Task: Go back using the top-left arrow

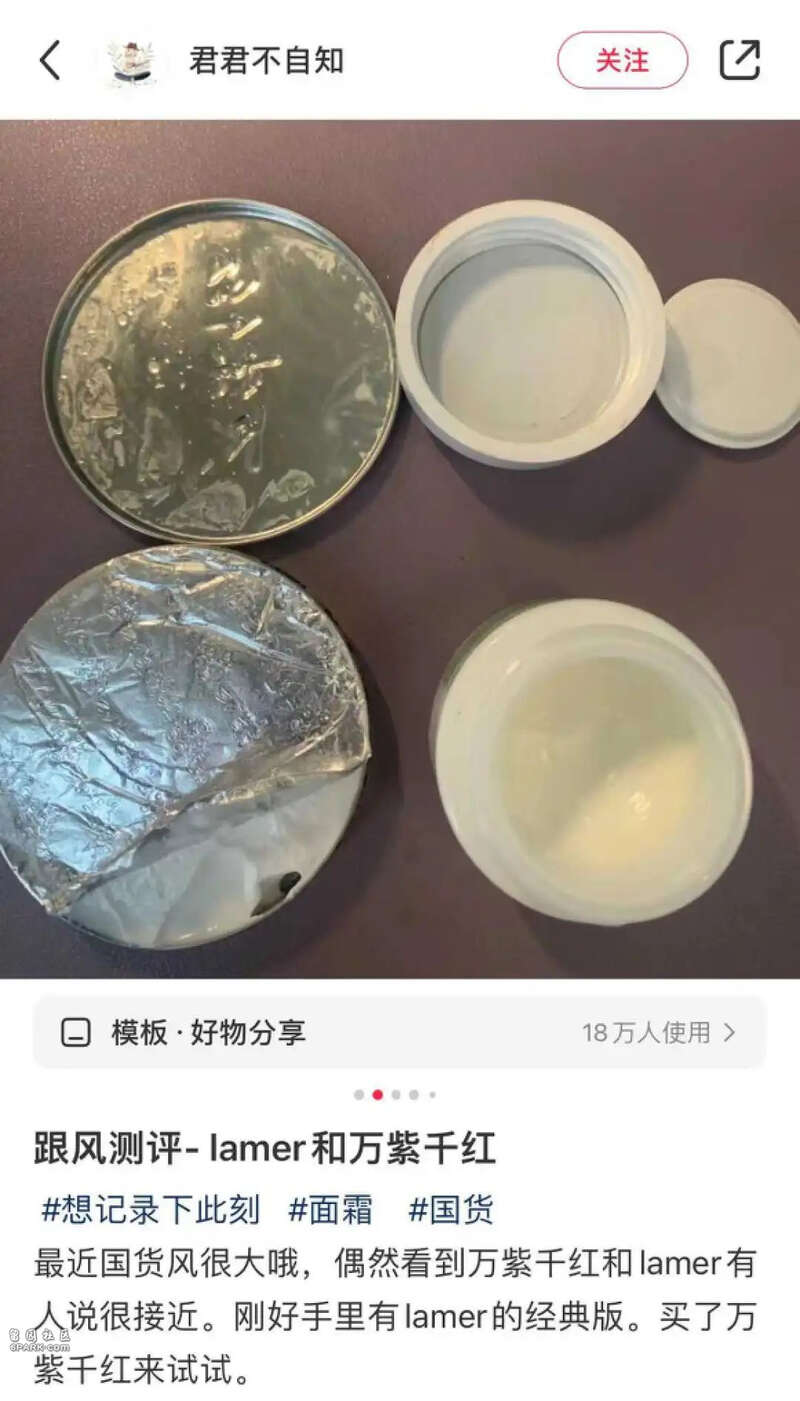Action: [50, 60]
